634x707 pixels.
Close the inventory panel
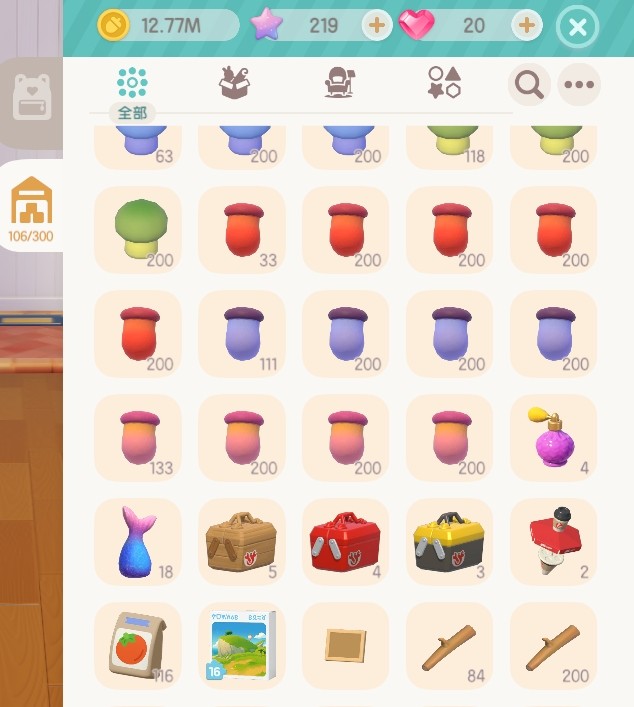[577, 27]
